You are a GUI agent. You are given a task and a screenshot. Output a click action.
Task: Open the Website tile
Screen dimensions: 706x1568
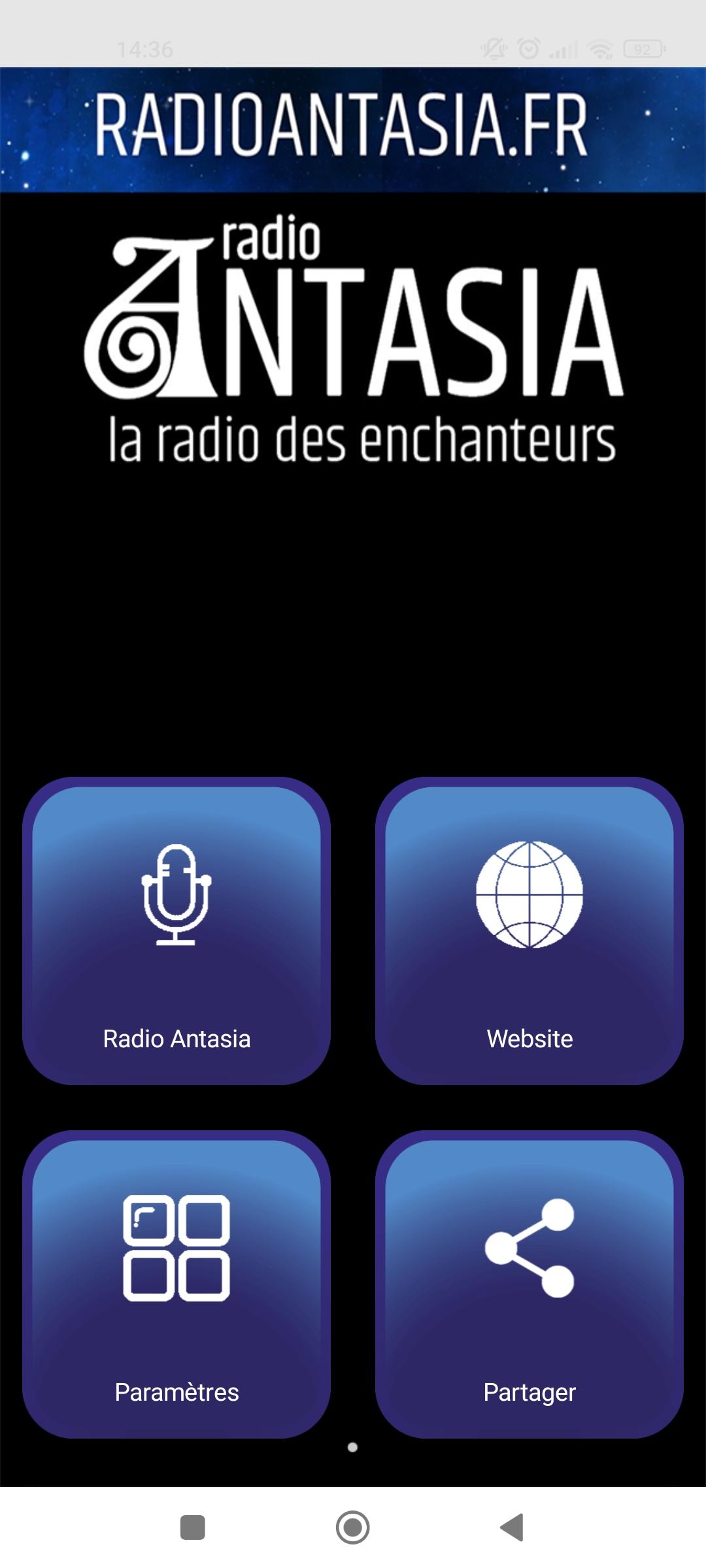click(529, 931)
